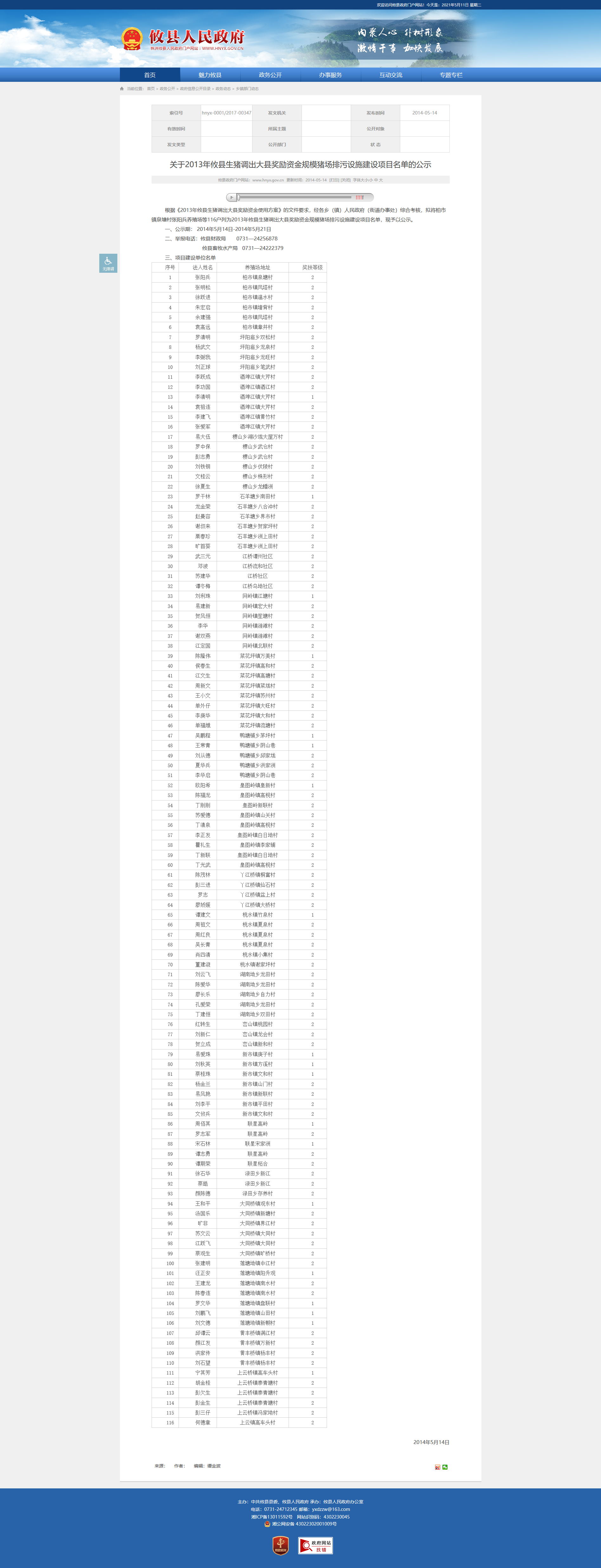601x1568 pixels.
Task: Share the article to Weibo
Action: click(437, 1467)
